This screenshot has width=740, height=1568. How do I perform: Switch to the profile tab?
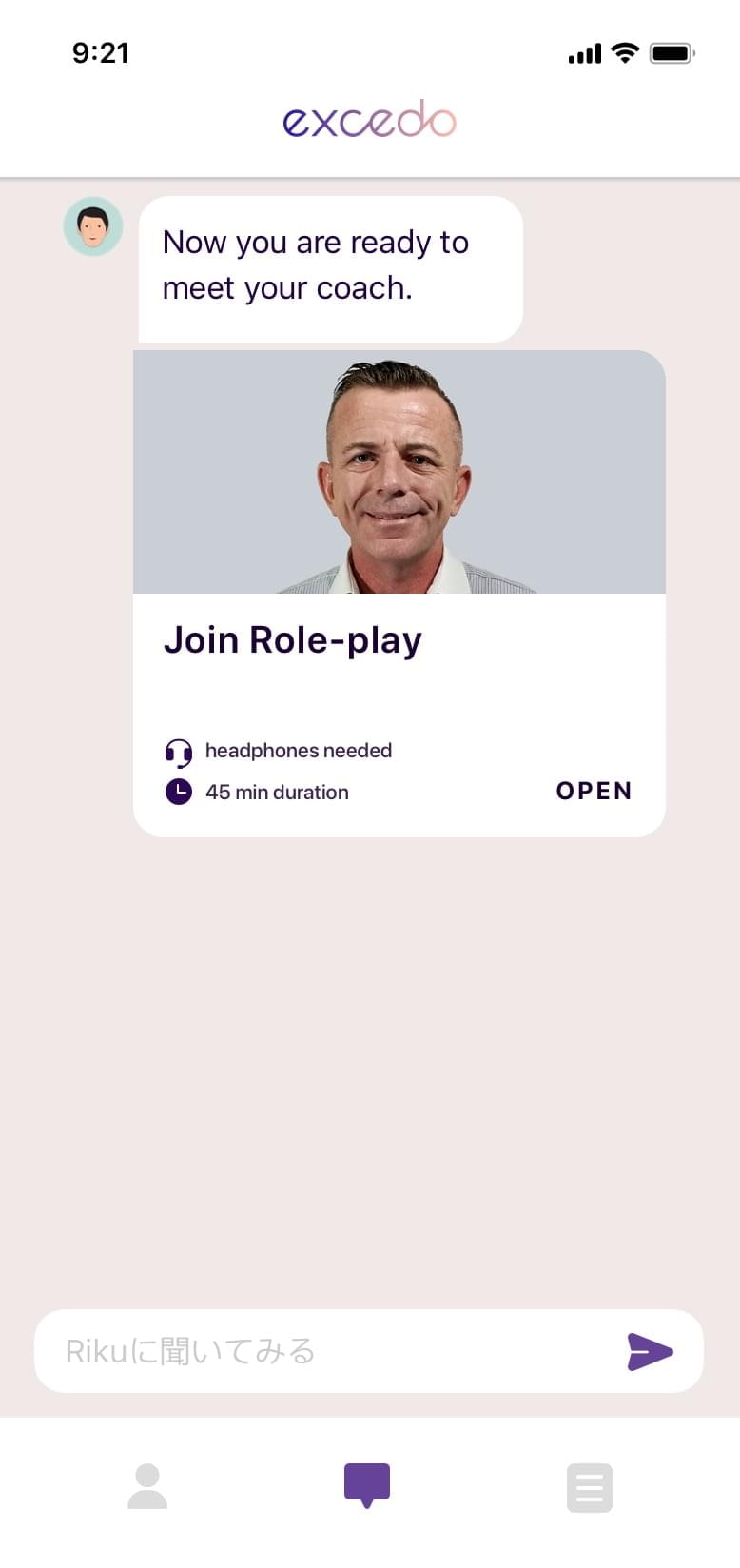click(x=147, y=1486)
